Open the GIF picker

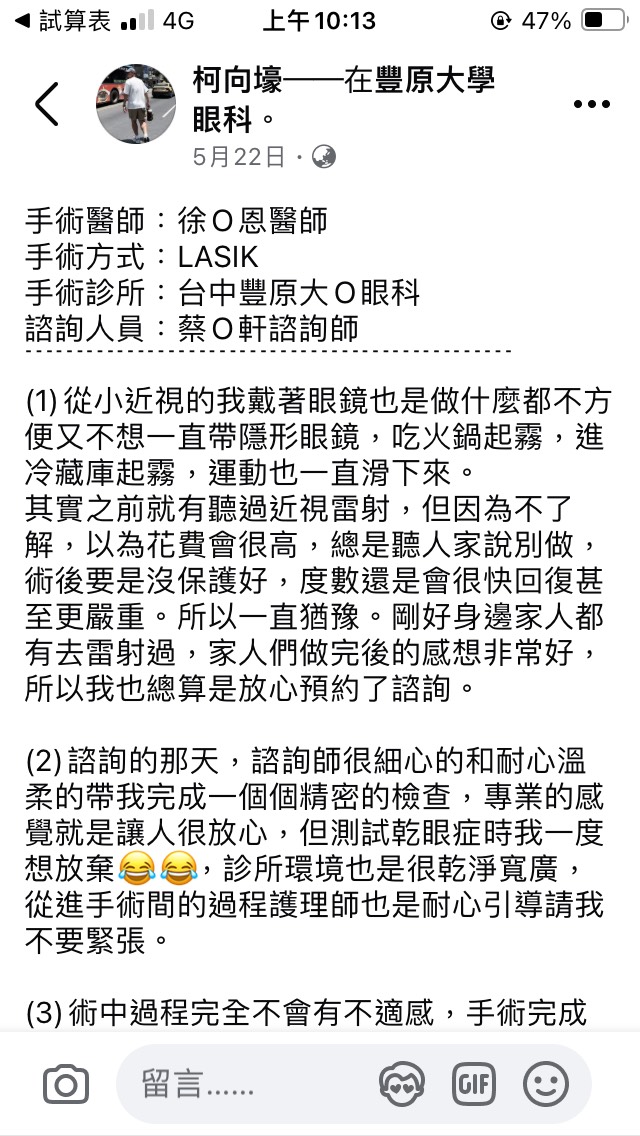pos(474,1084)
